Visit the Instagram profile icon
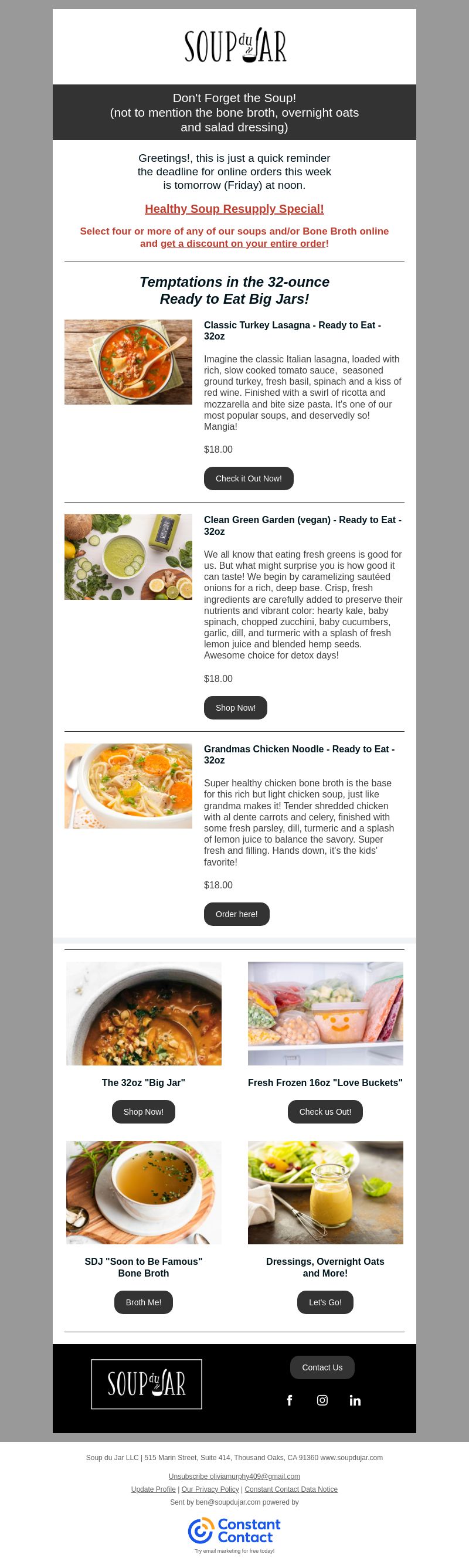Image resolution: width=469 pixels, height=1568 pixels. (x=322, y=1400)
